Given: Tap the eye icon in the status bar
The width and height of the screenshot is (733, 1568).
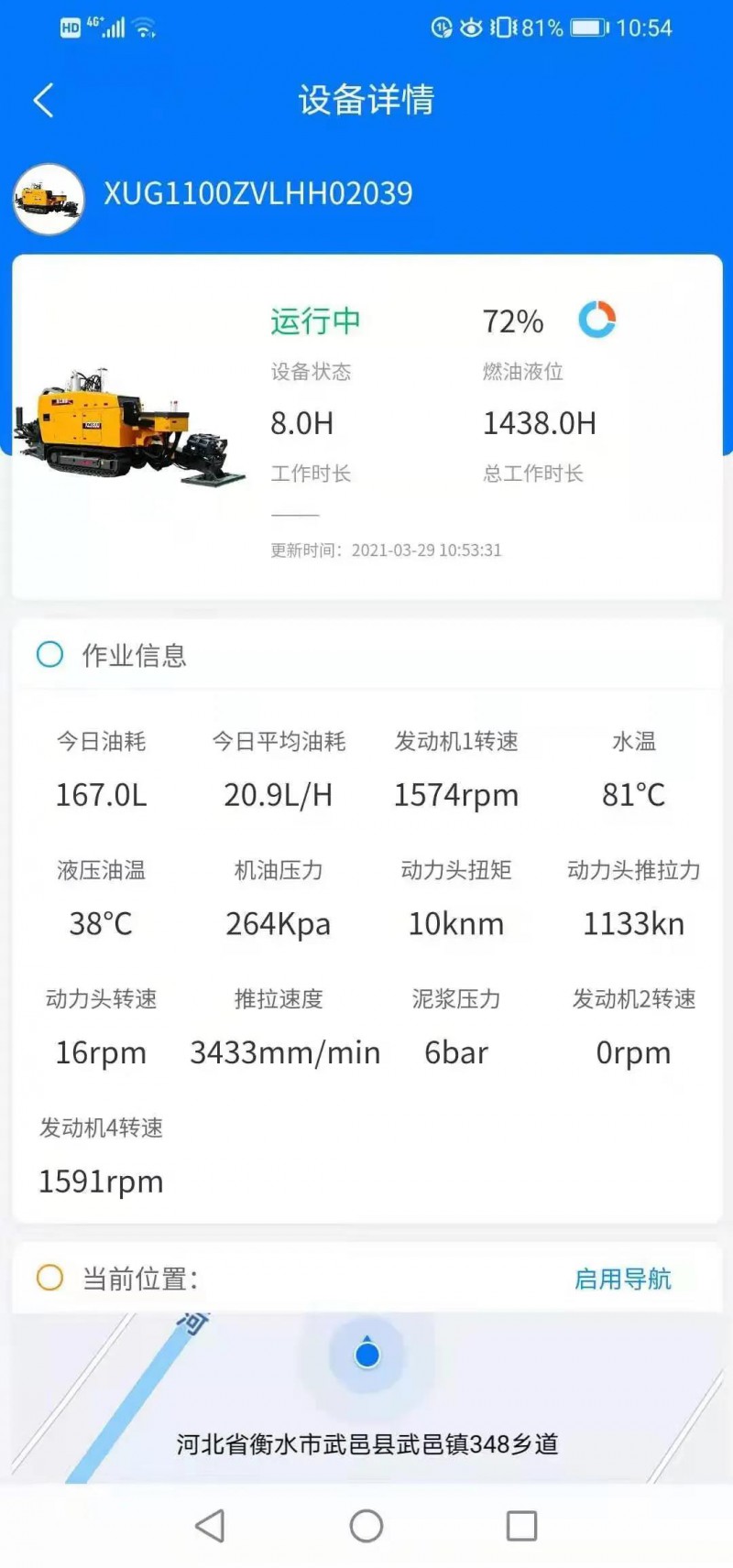Looking at the screenshot, I should [x=470, y=28].
